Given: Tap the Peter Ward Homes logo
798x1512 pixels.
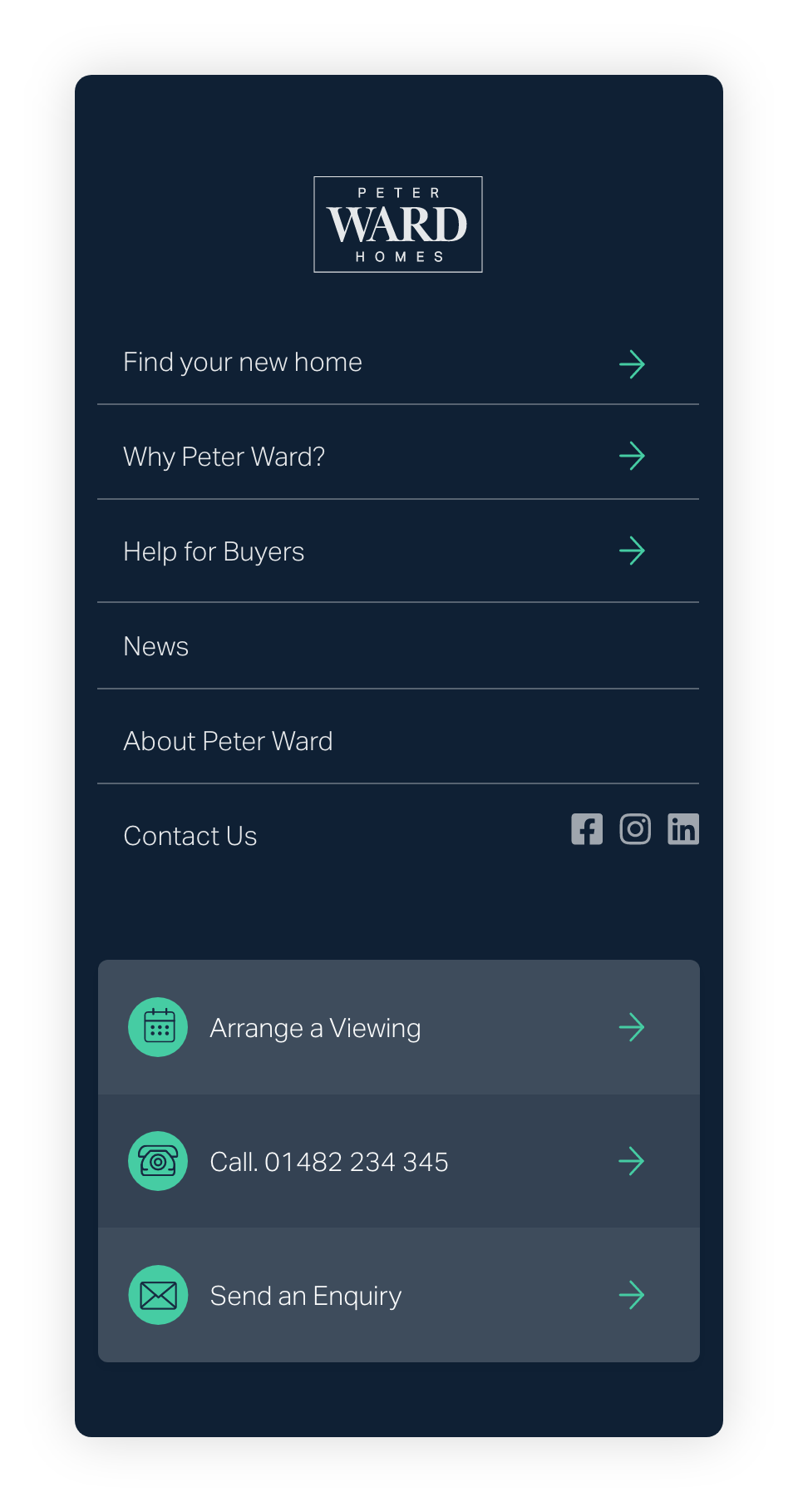Looking at the screenshot, I should point(398,225).
